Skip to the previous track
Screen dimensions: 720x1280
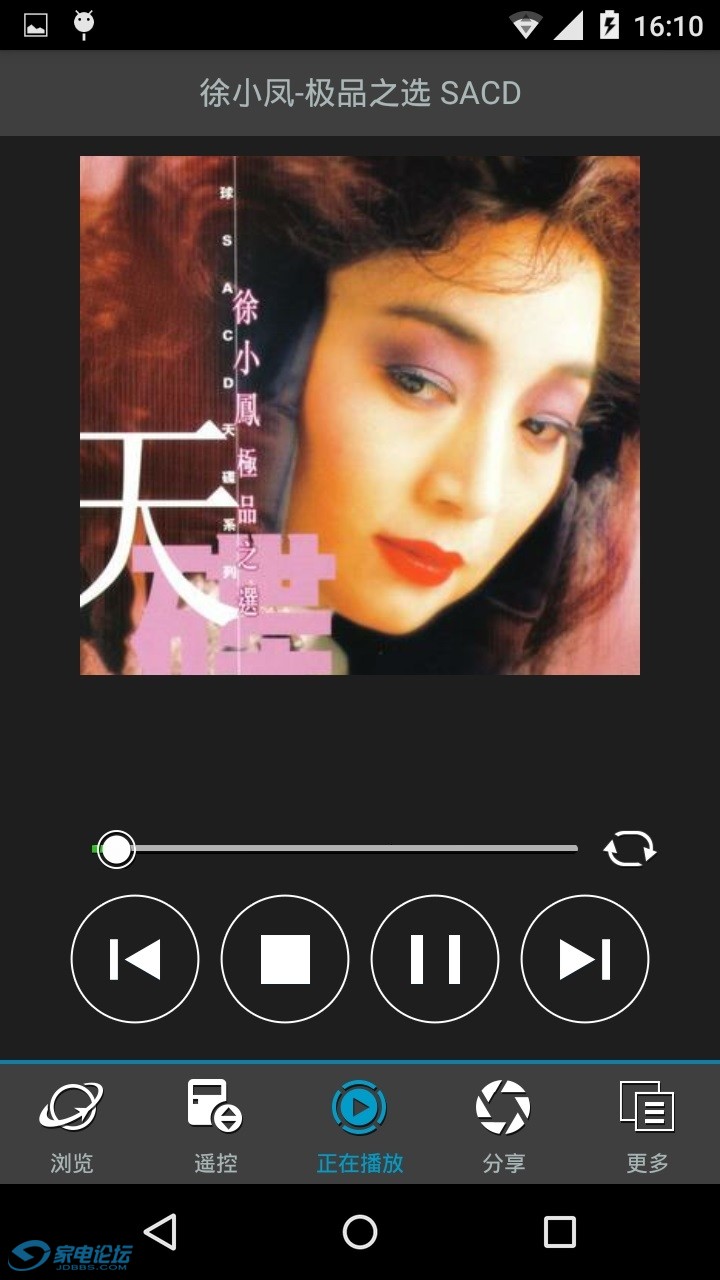pos(135,959)
